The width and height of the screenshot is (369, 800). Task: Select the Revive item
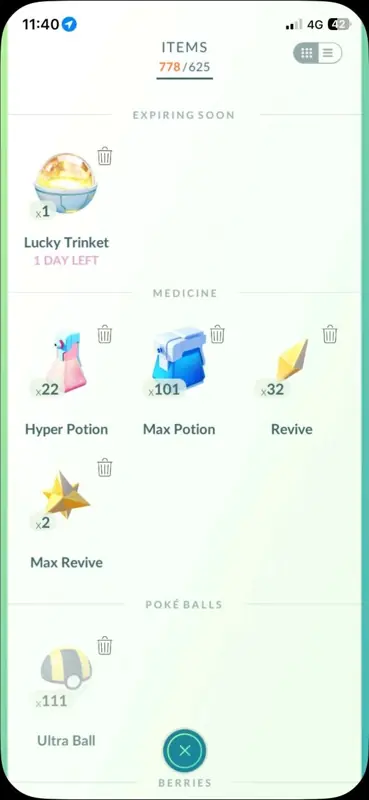[x=292, y=363]
